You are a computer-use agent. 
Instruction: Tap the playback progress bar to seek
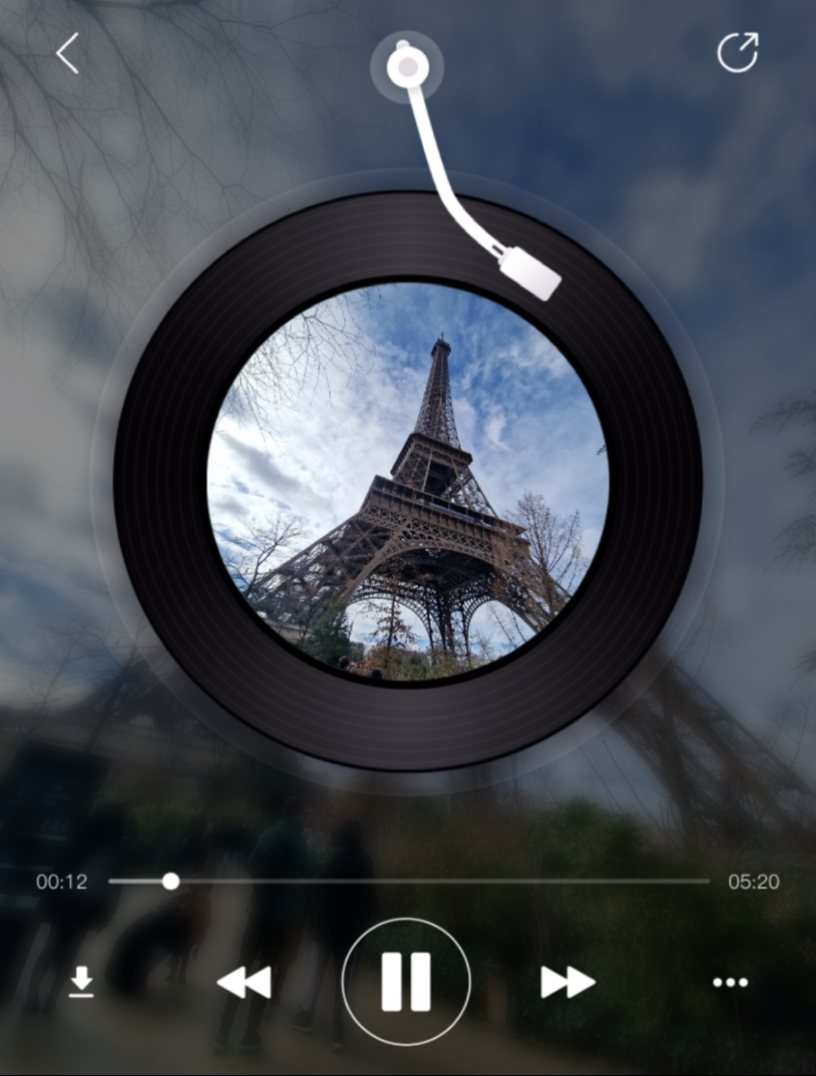coord(409,881)
